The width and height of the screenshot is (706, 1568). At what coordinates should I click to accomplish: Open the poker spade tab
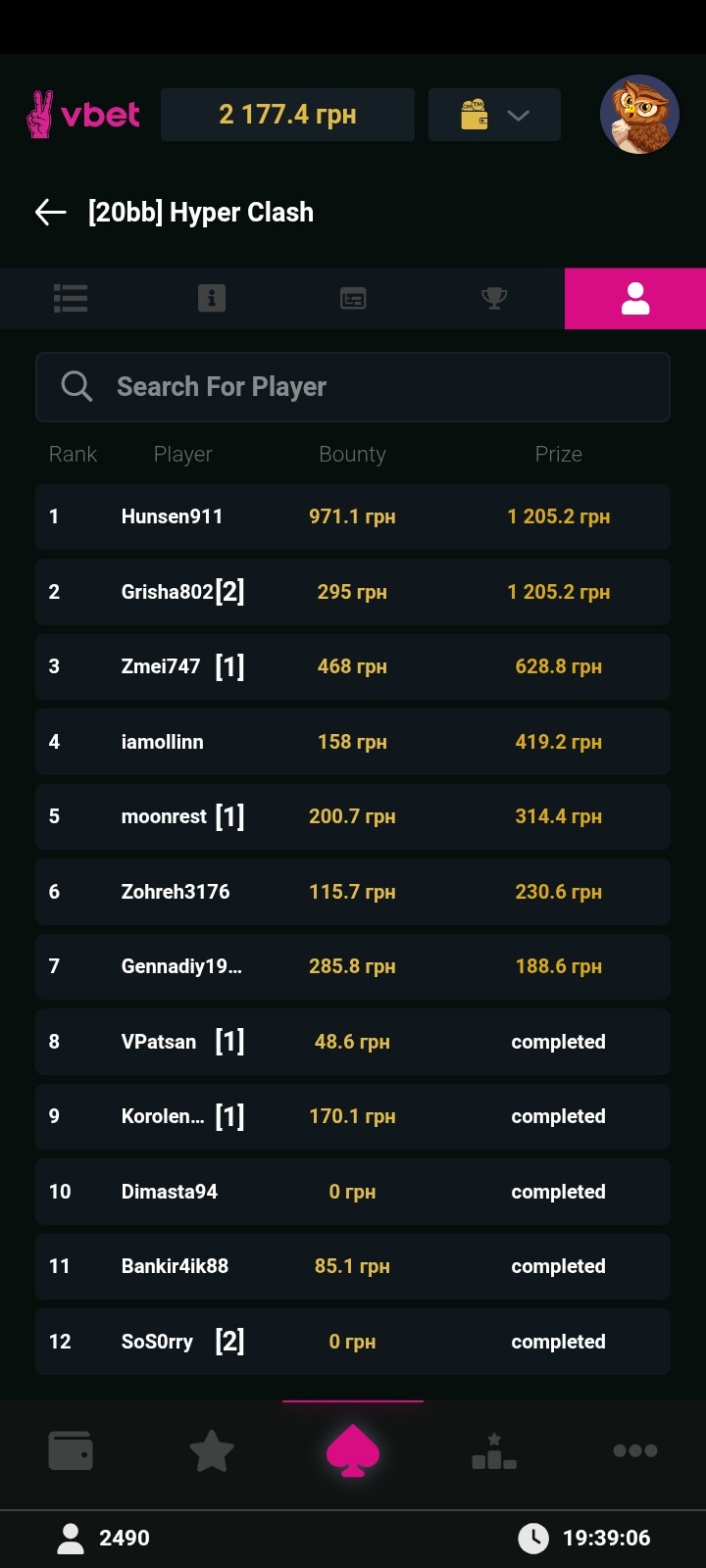(x=353, y=1450)
